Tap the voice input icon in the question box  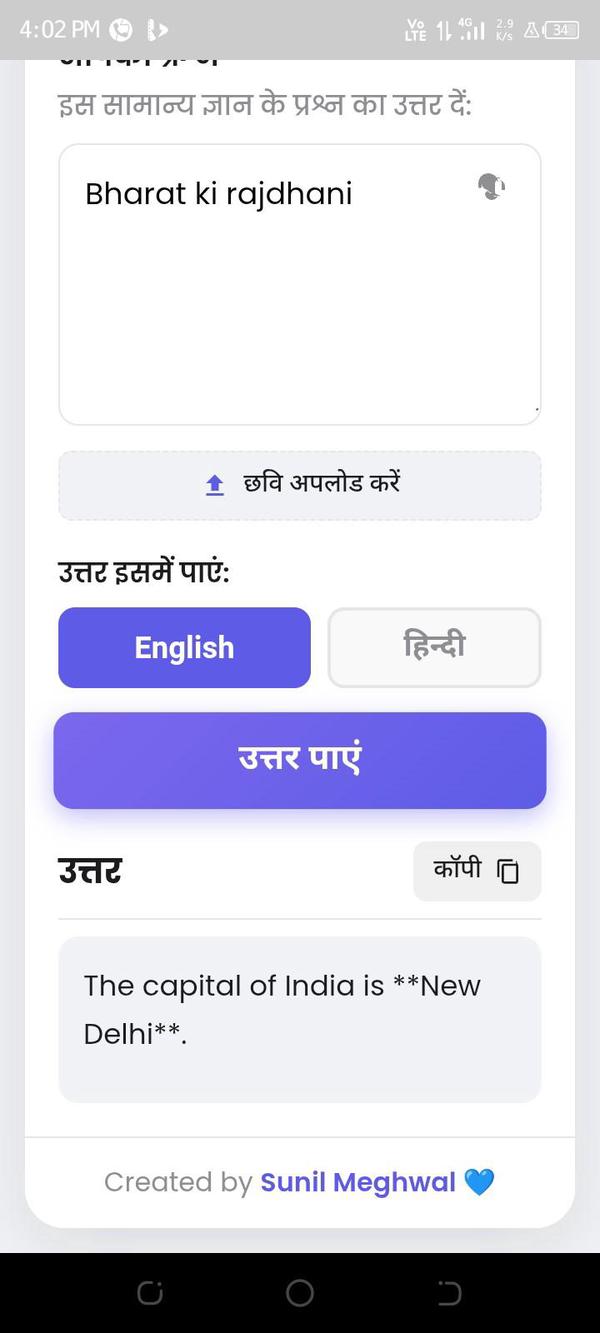490,187
